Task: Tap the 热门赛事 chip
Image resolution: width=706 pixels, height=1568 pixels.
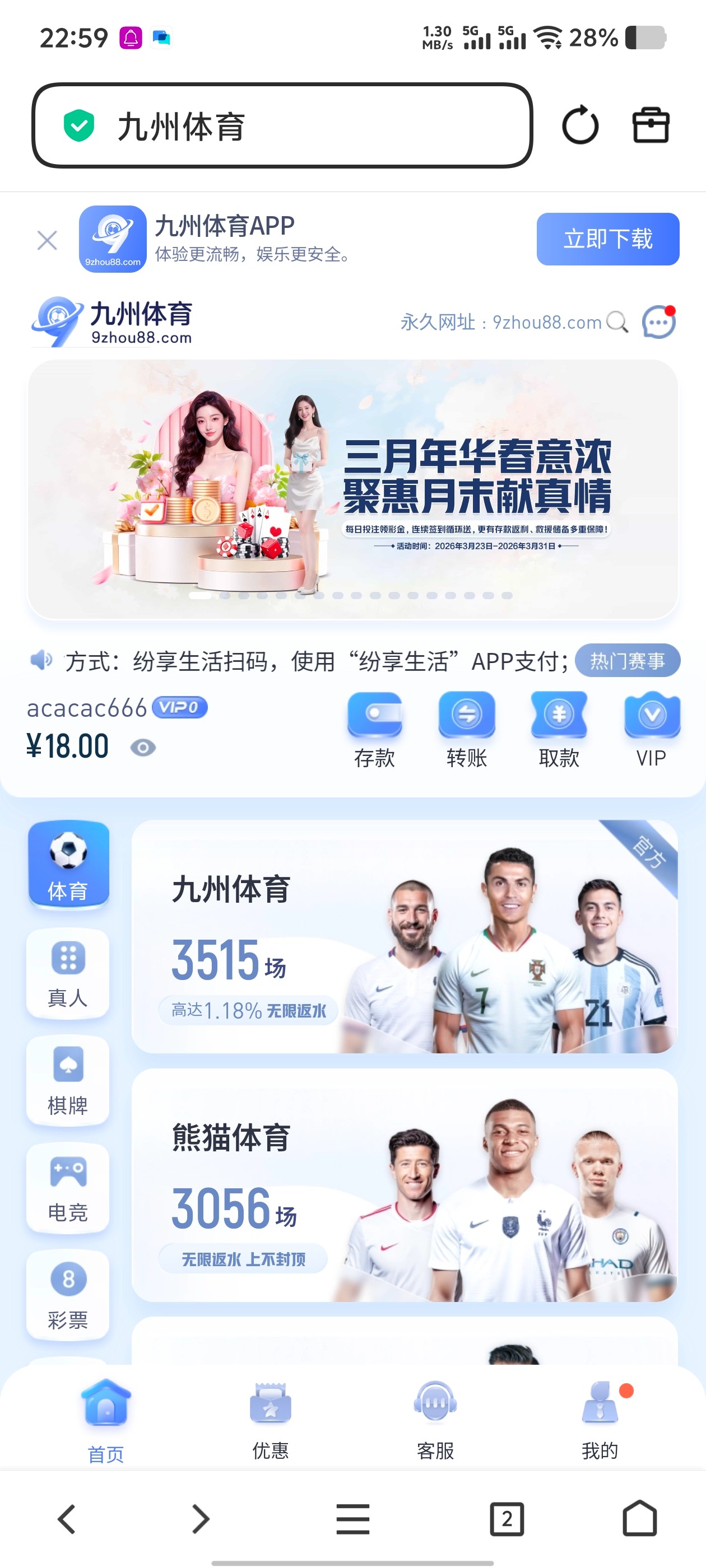Action: pos(627,660)
